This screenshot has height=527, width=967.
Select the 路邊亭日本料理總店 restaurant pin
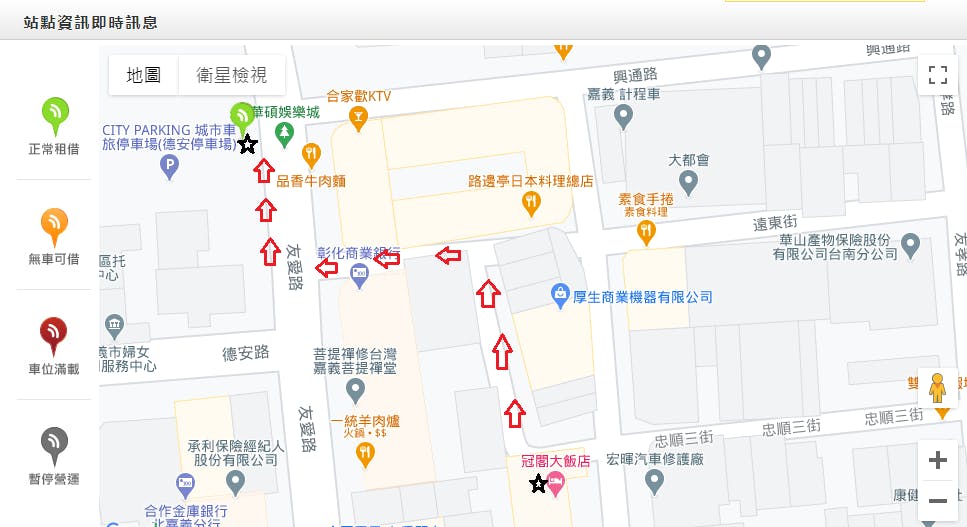[532, 203]
